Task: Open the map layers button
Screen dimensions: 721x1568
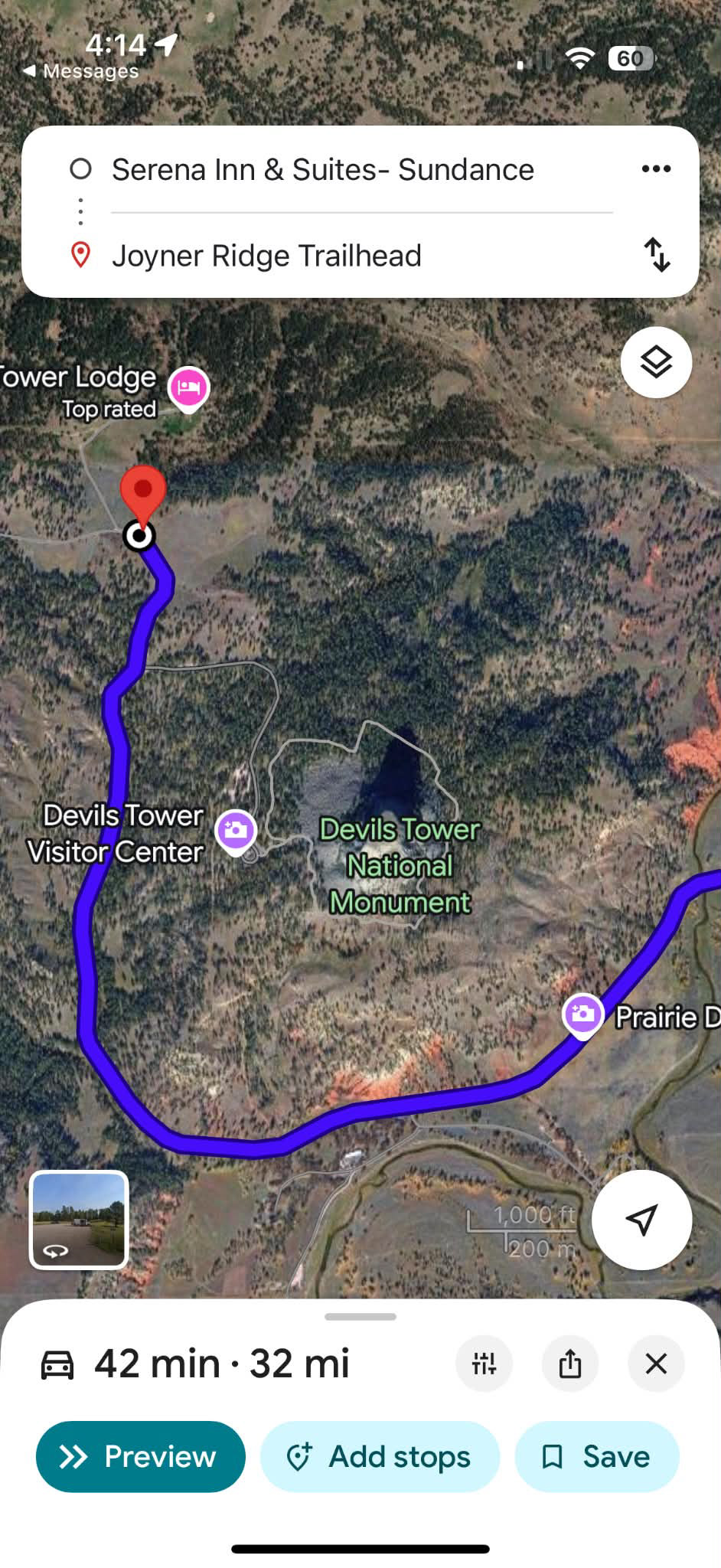Action: click(x=656, y=362)
